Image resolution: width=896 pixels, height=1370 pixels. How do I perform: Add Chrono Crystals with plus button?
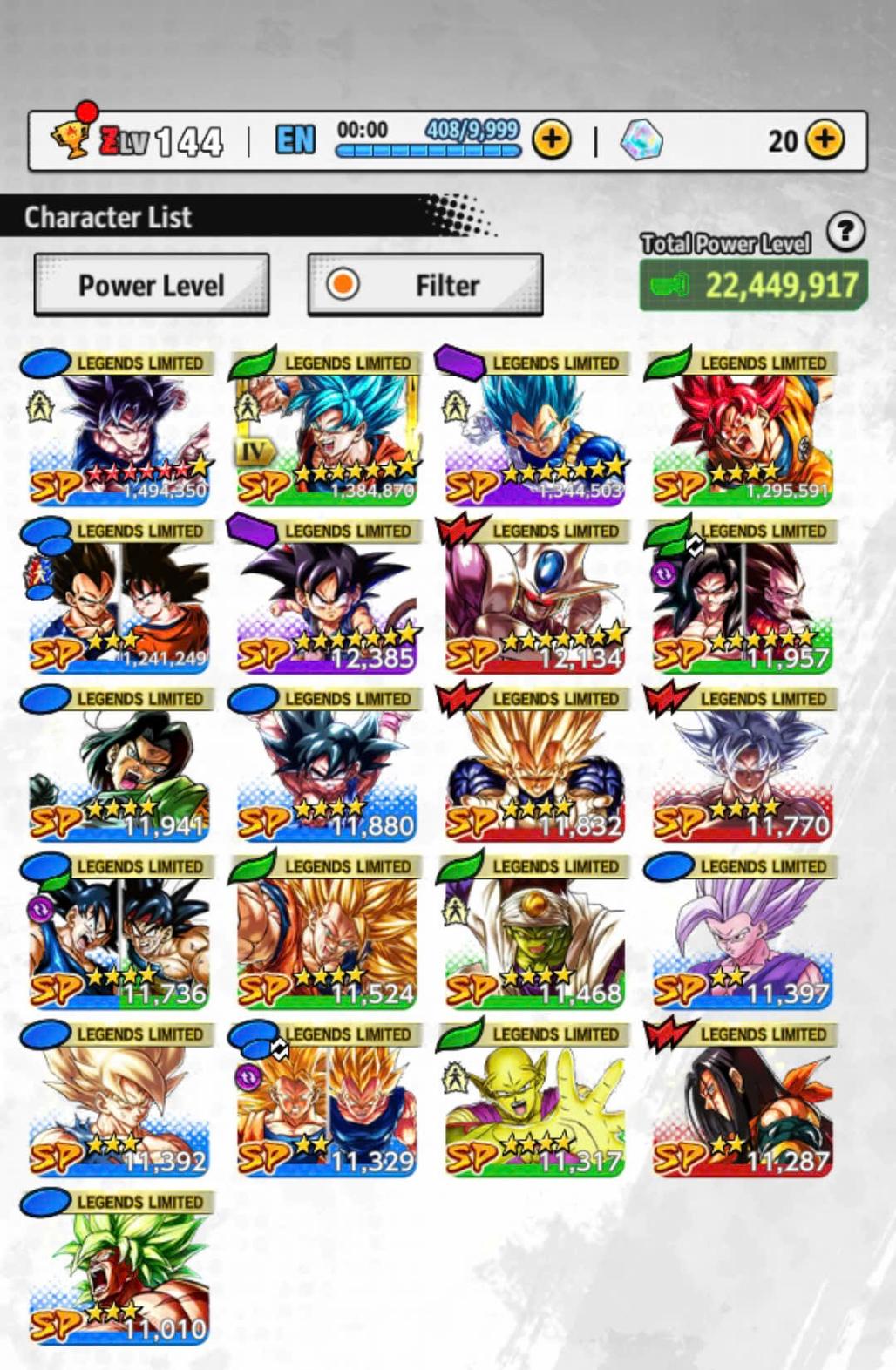point(825,139)
